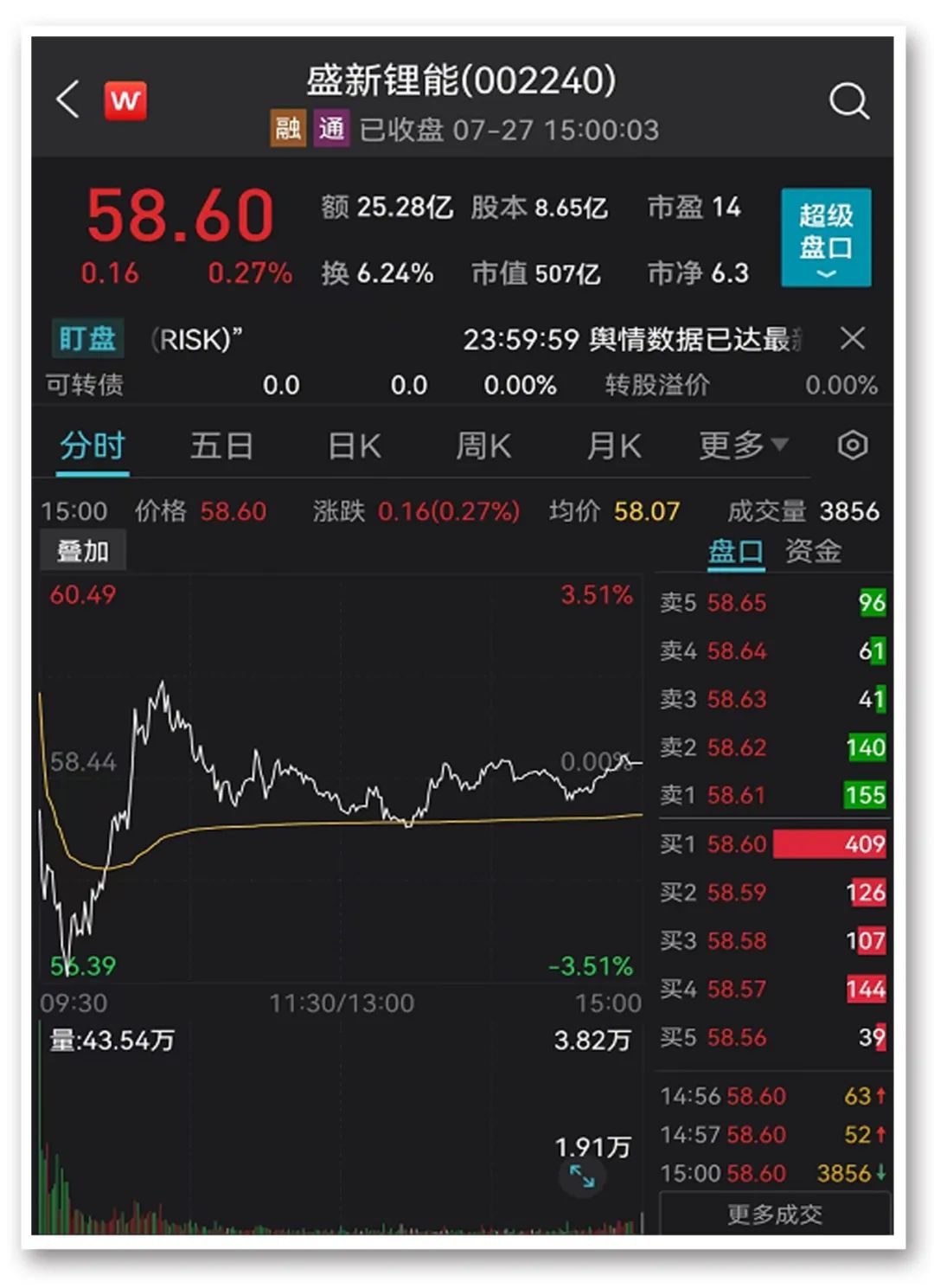
Task: Show the 日K candlestick chart
Action: pos(354,446)
